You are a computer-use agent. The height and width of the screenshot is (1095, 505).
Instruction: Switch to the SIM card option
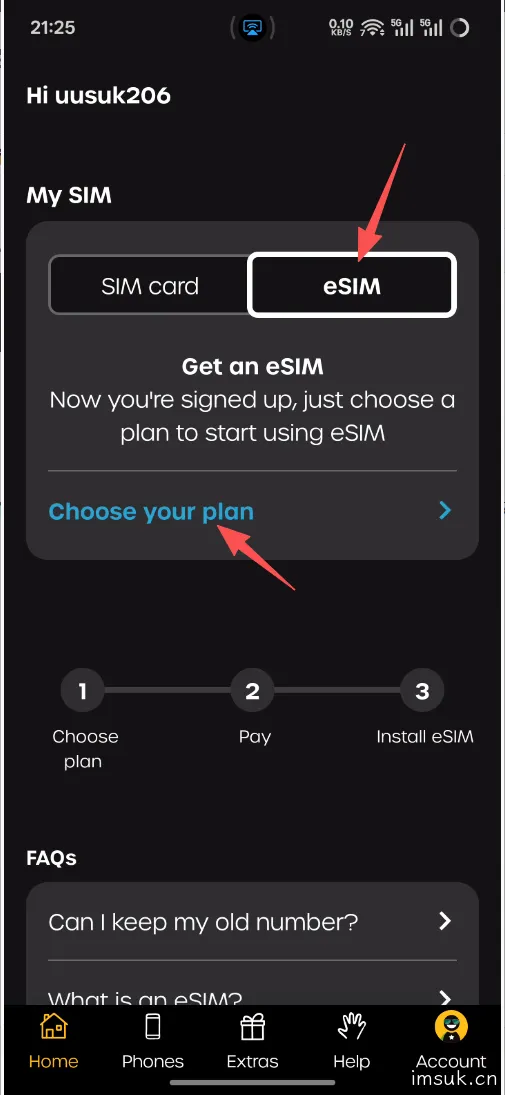tap(149, 286)
